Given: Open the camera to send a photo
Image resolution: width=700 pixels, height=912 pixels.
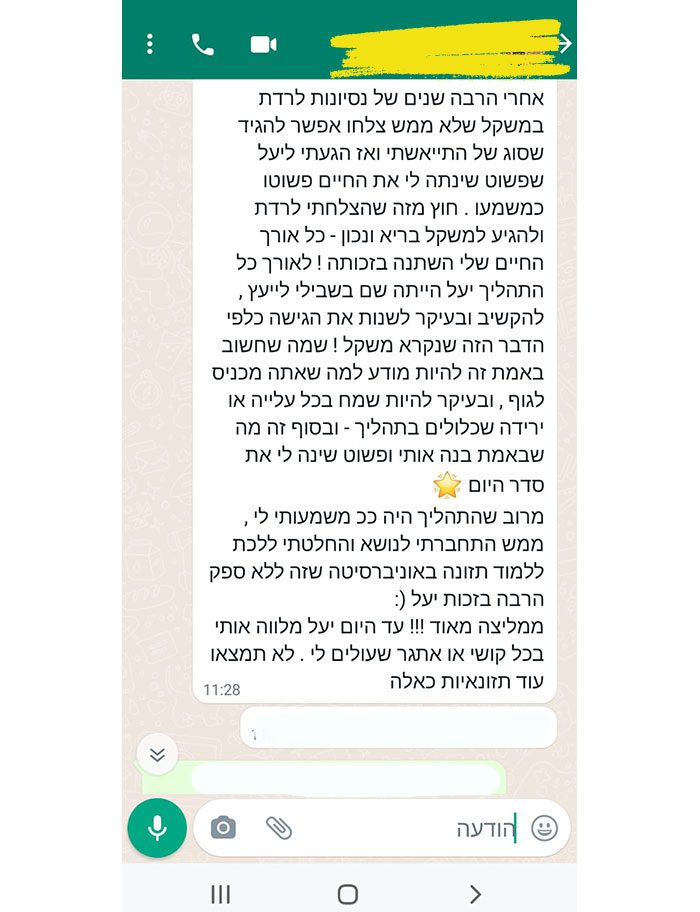Looking at the screenshot, I should tap(223, 828).
